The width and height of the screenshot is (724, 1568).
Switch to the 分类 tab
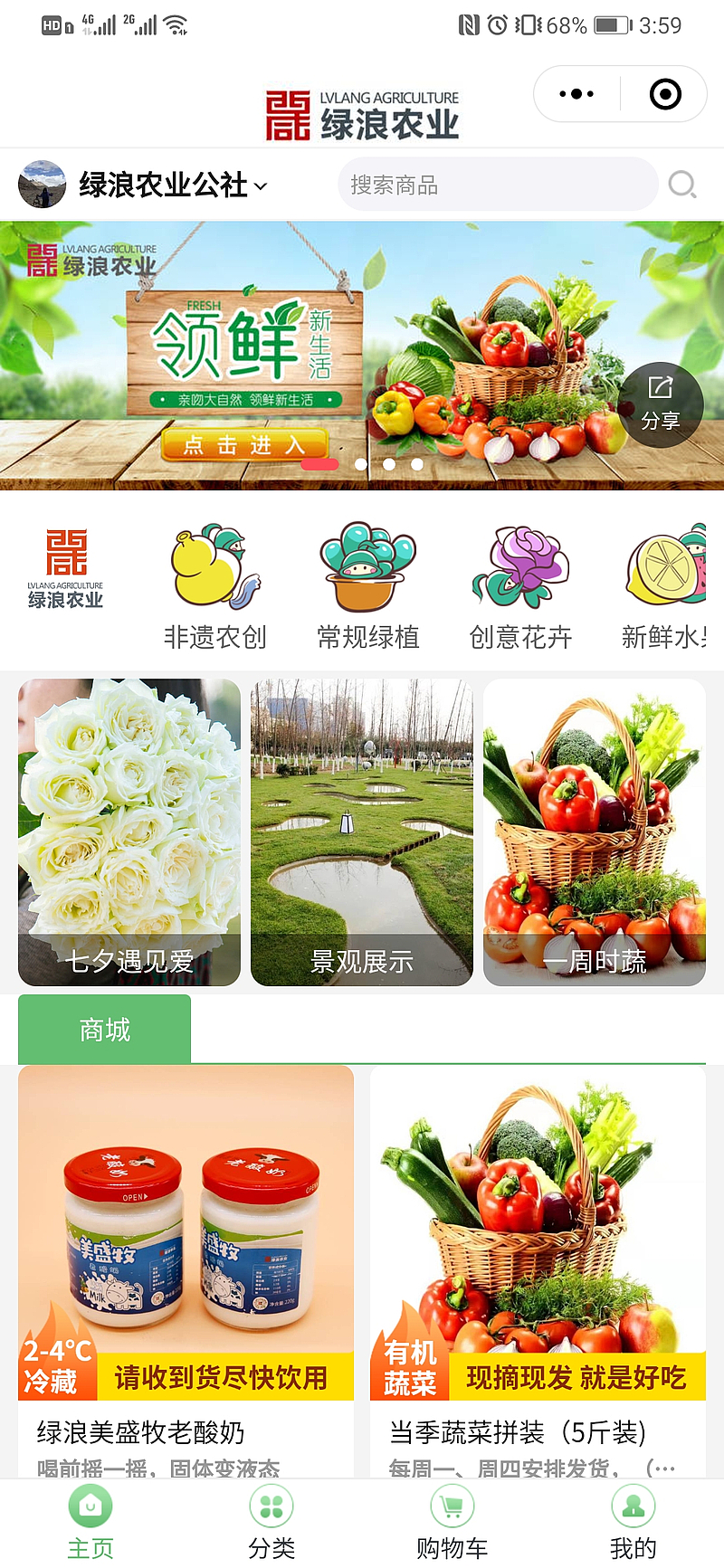point(271,1525)
